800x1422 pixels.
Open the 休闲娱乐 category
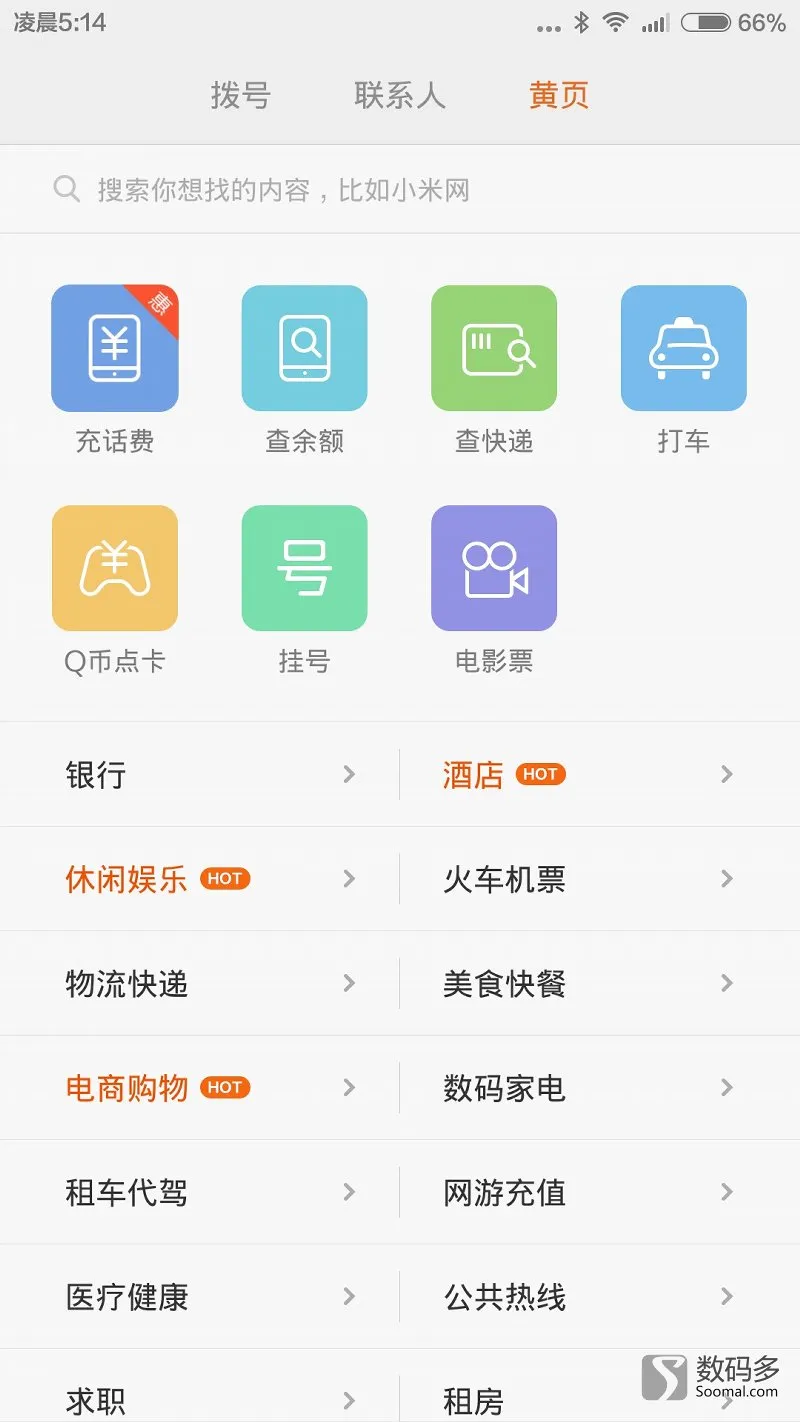click(200, 879)
